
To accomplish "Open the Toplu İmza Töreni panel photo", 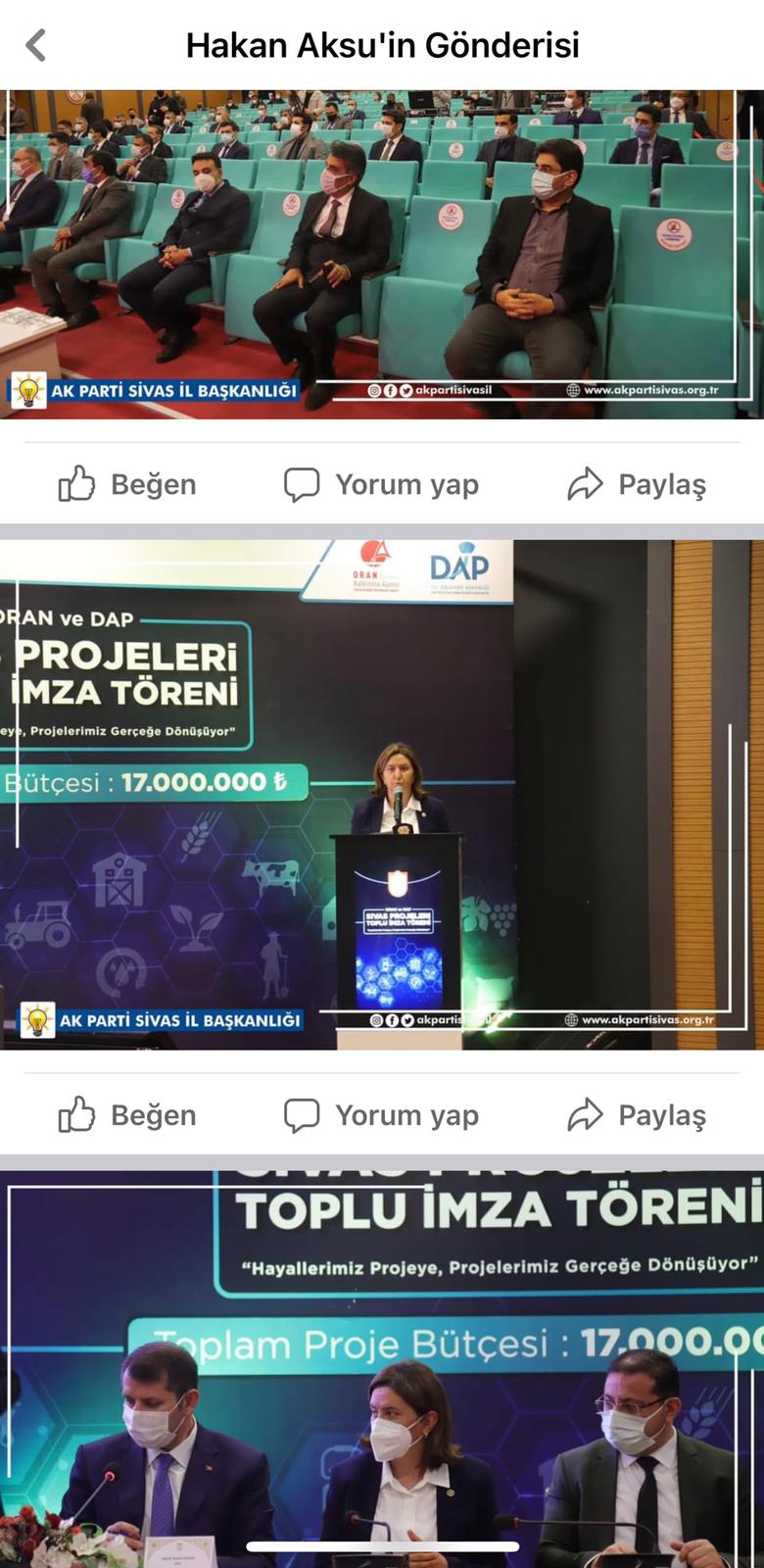I will point(382,1372).
